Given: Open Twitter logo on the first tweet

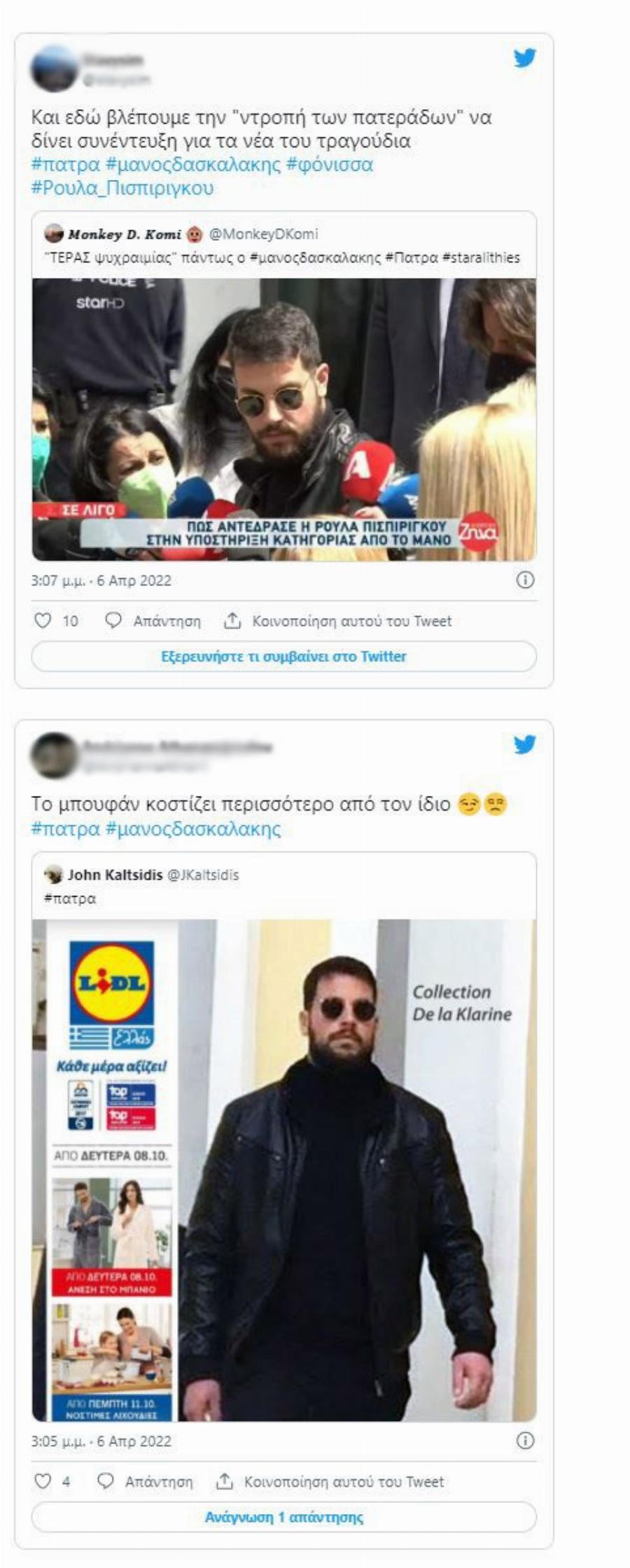Looking at the screenshot, I should coord(524,58).
